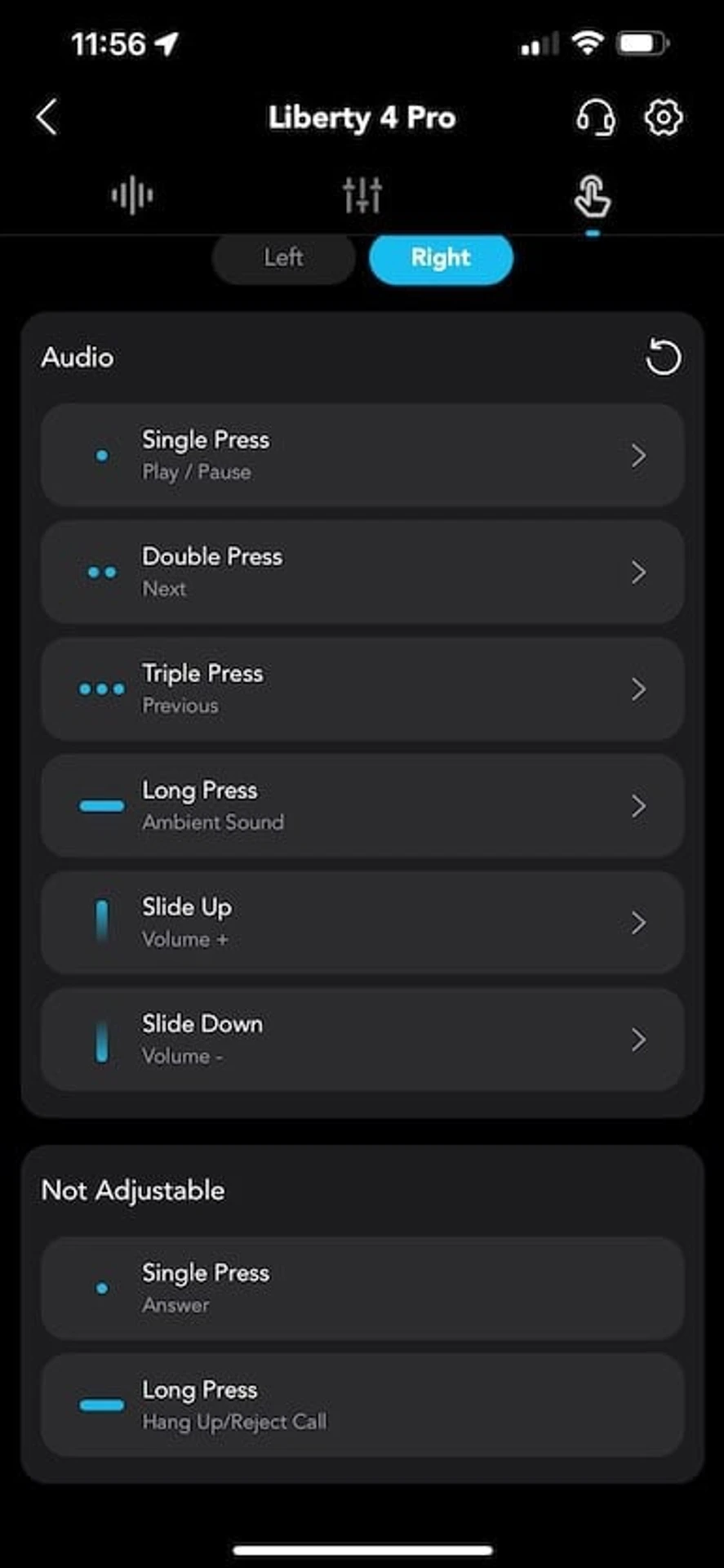Reset Audio controls to default
Viewport: 724px width, 1568px height.
[663, 358]
